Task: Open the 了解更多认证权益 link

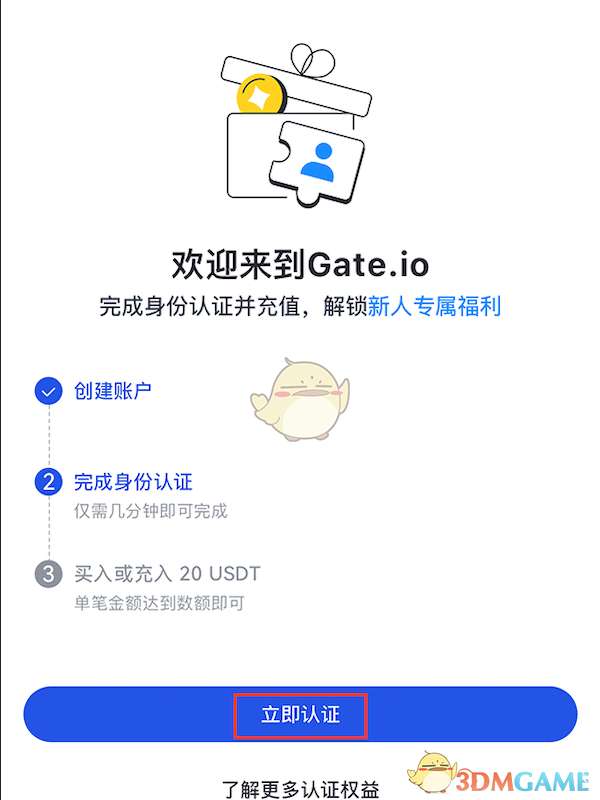Action: point(300,789)
